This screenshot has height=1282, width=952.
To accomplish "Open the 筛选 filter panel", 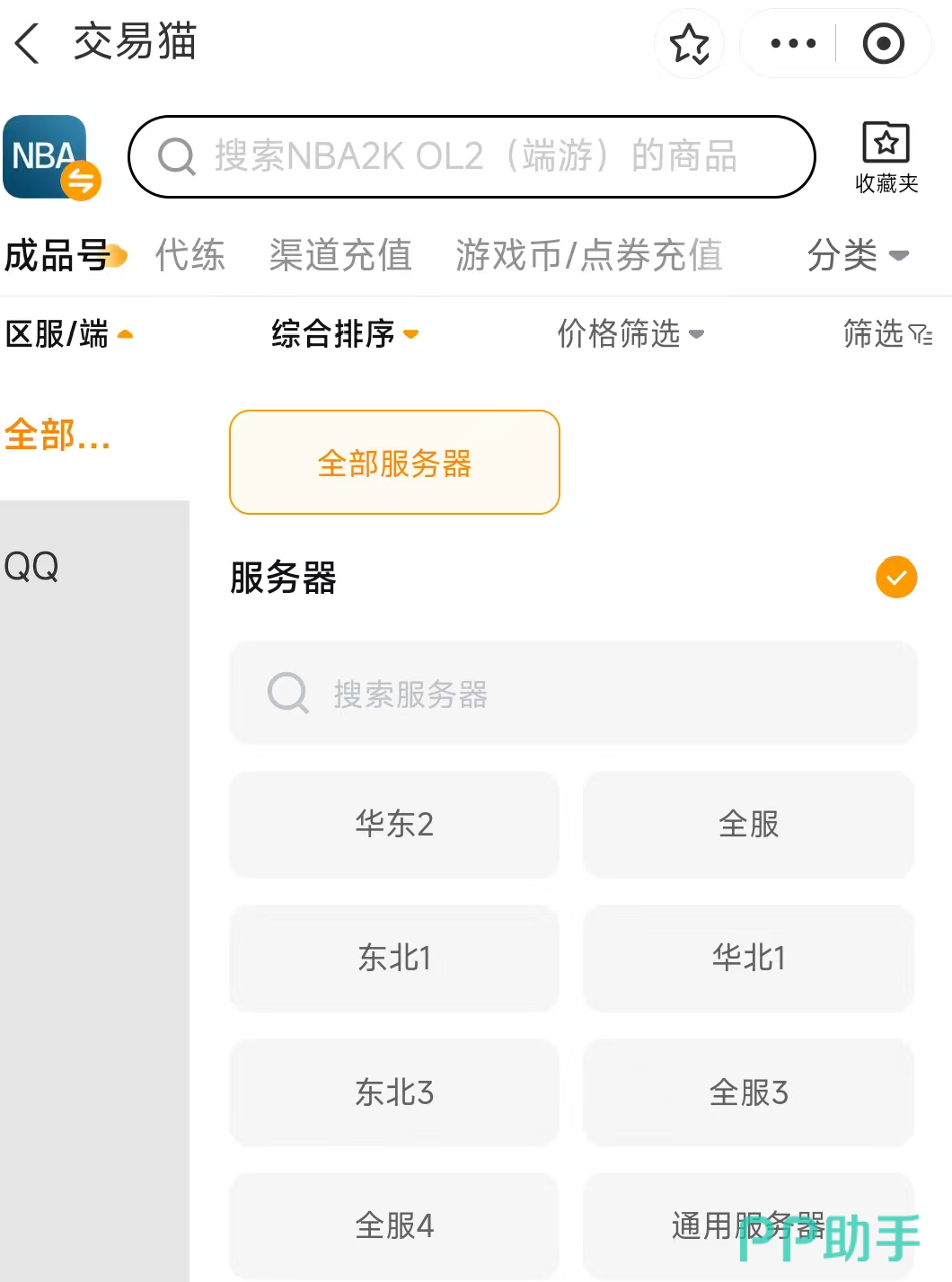I will pos(887,334).
